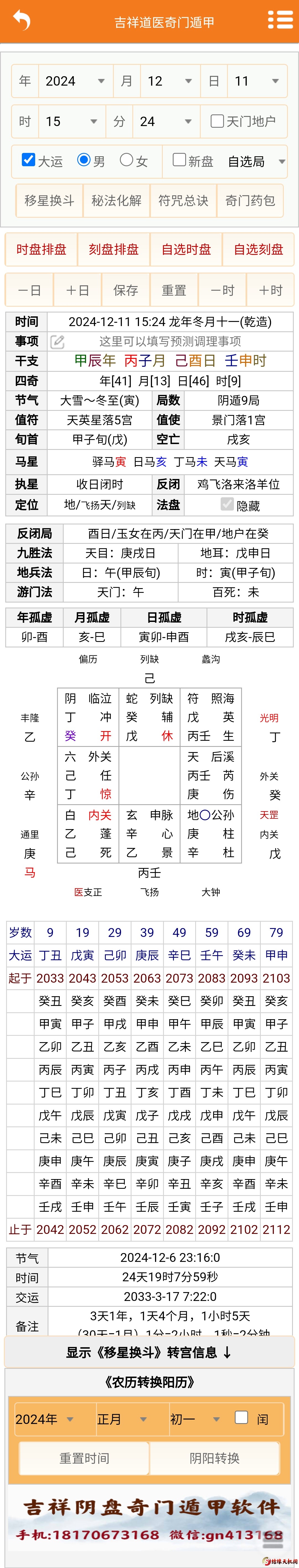Tap the 刻盘排盘 button
The image size is (299, 1568).
[114, 250]
